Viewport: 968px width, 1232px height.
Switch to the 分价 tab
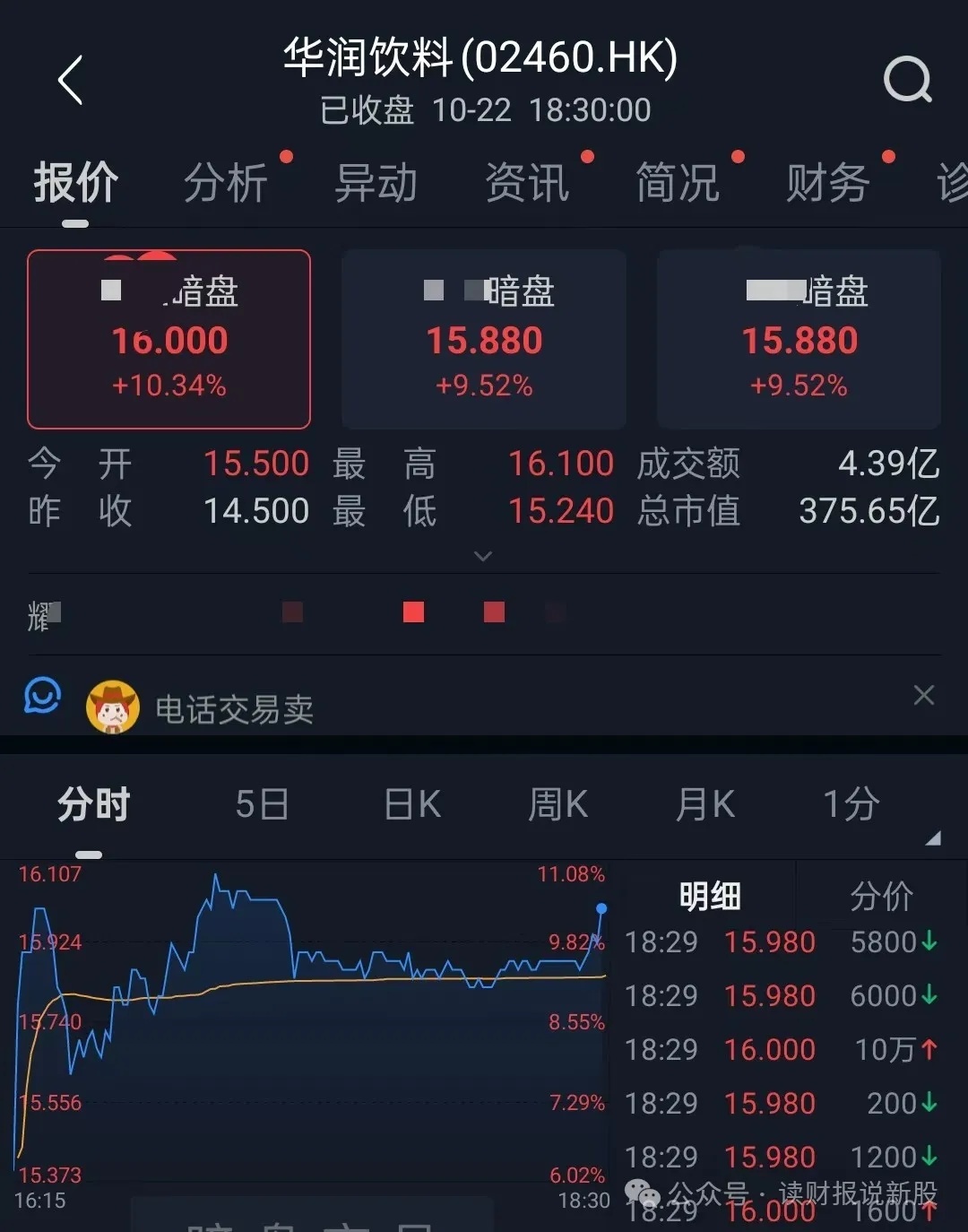pyautogui.click(x=881, y=896)
